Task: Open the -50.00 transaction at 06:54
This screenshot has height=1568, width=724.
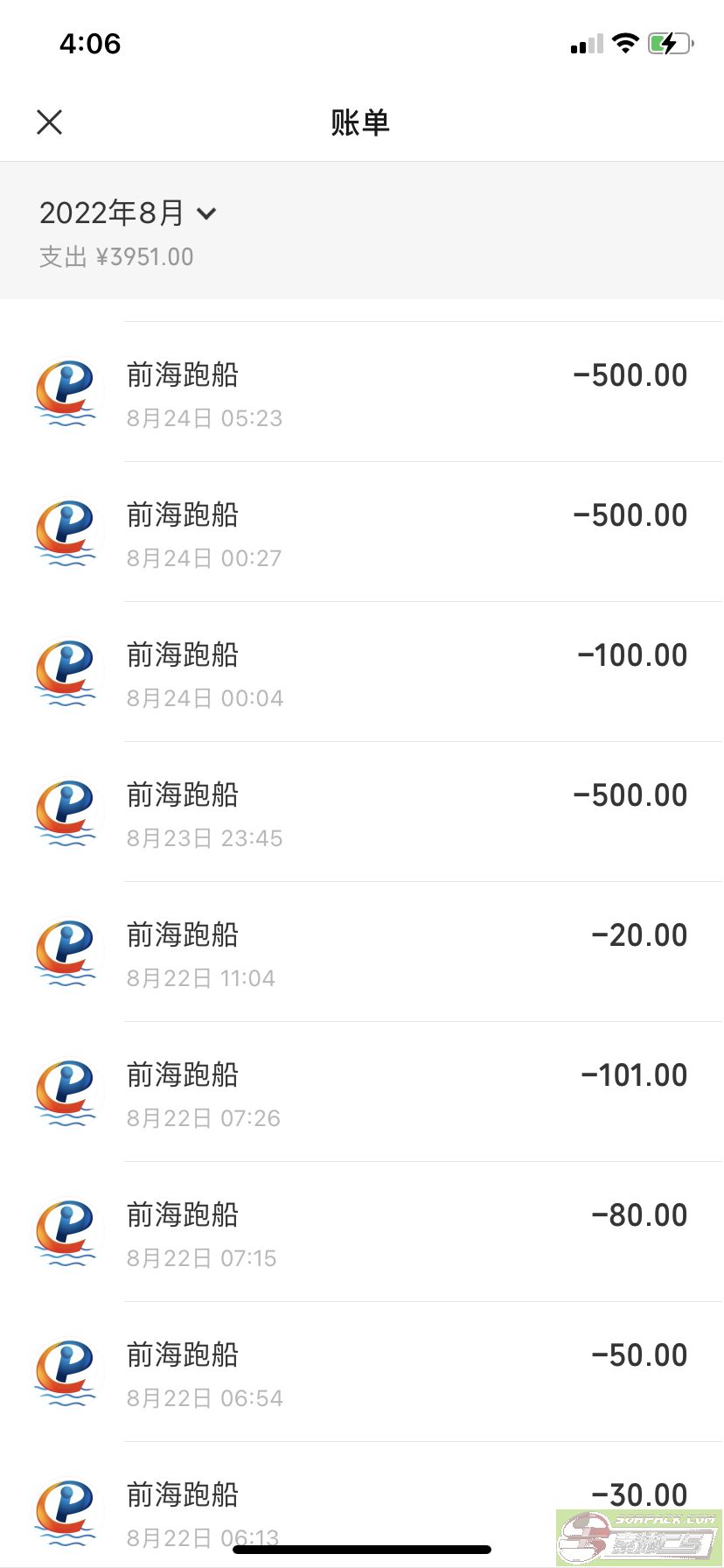Action: 362,1372
